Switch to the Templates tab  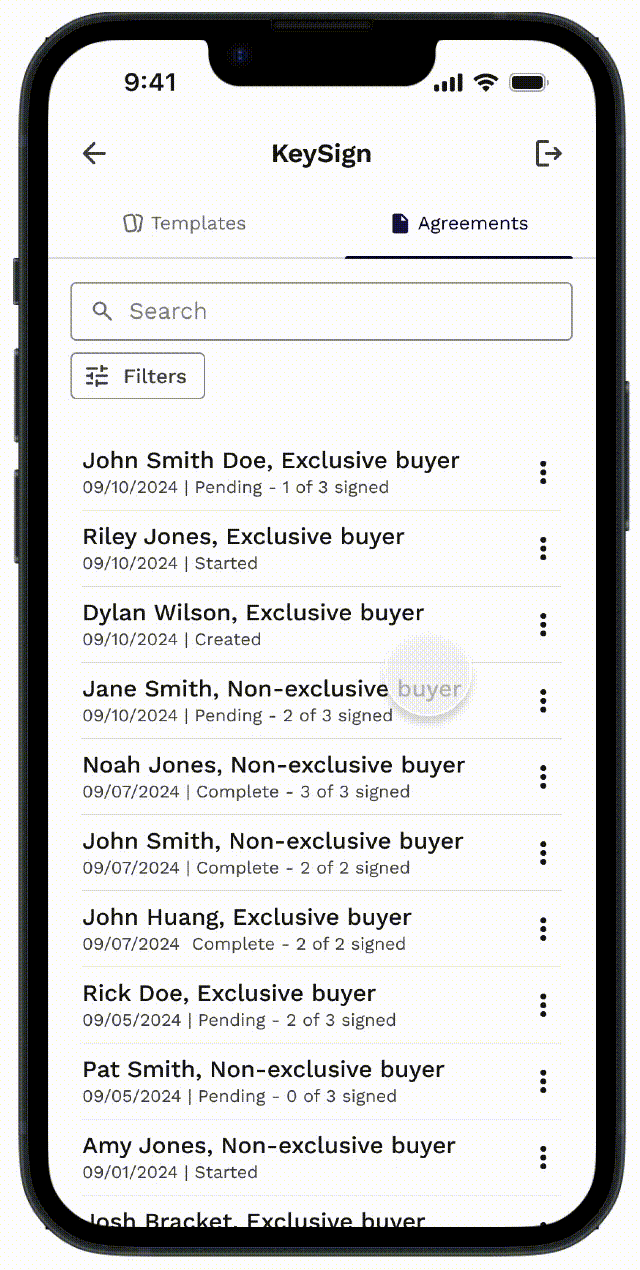click(x=185, y=223)
